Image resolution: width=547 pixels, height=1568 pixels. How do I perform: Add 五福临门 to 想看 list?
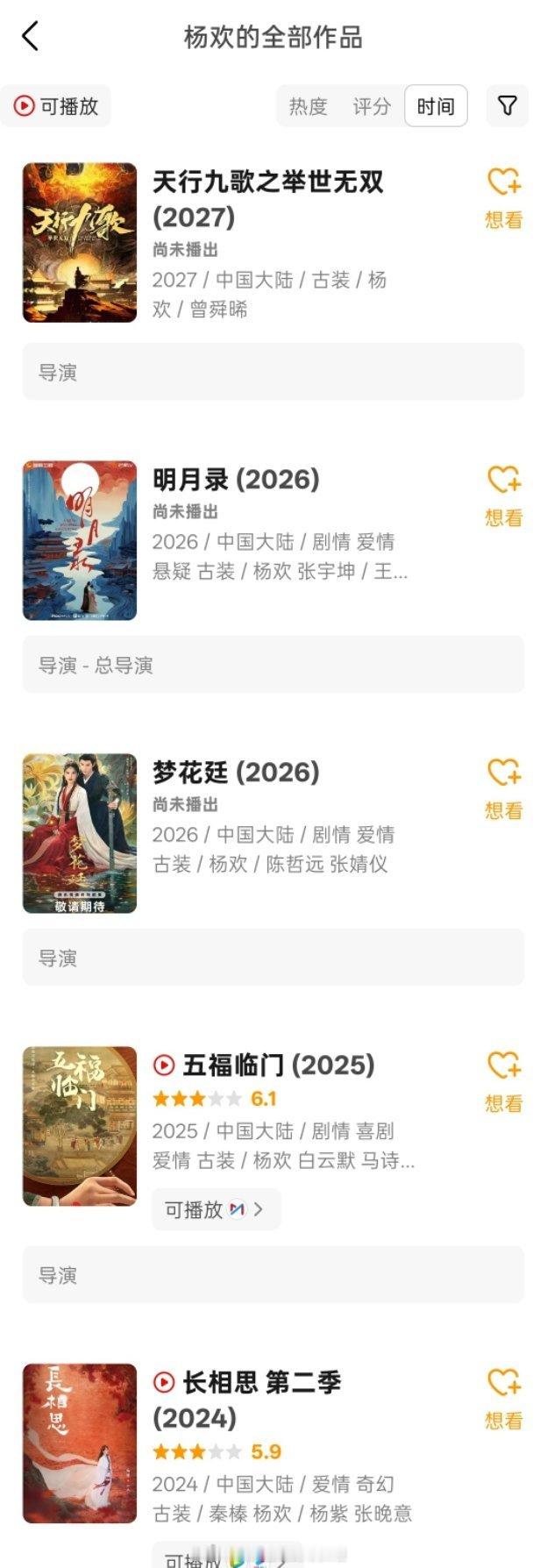coord(503,1082)
